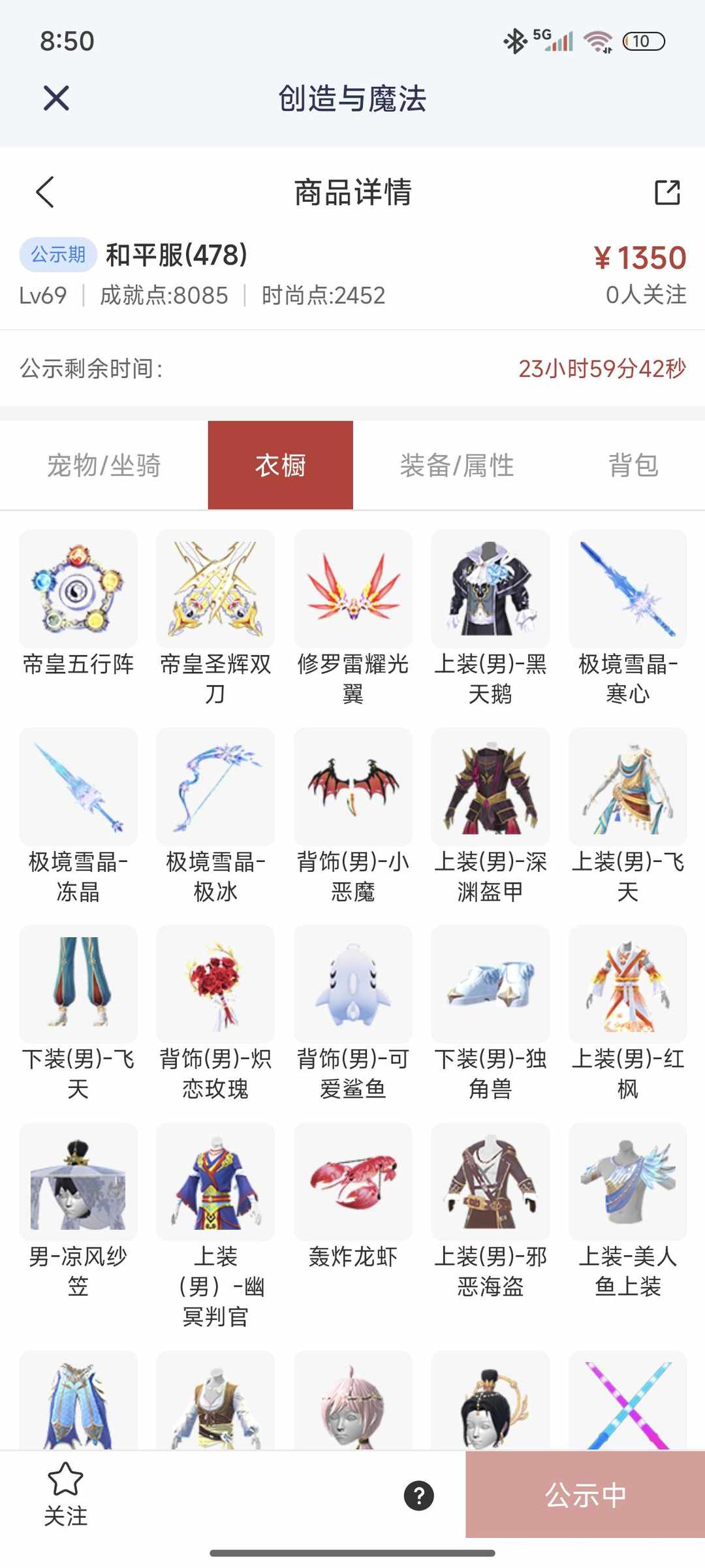Open the 上装(男)-黑天鹅 item entry
Viewport: 705px width, 1568px height.
tap(490, 590)
